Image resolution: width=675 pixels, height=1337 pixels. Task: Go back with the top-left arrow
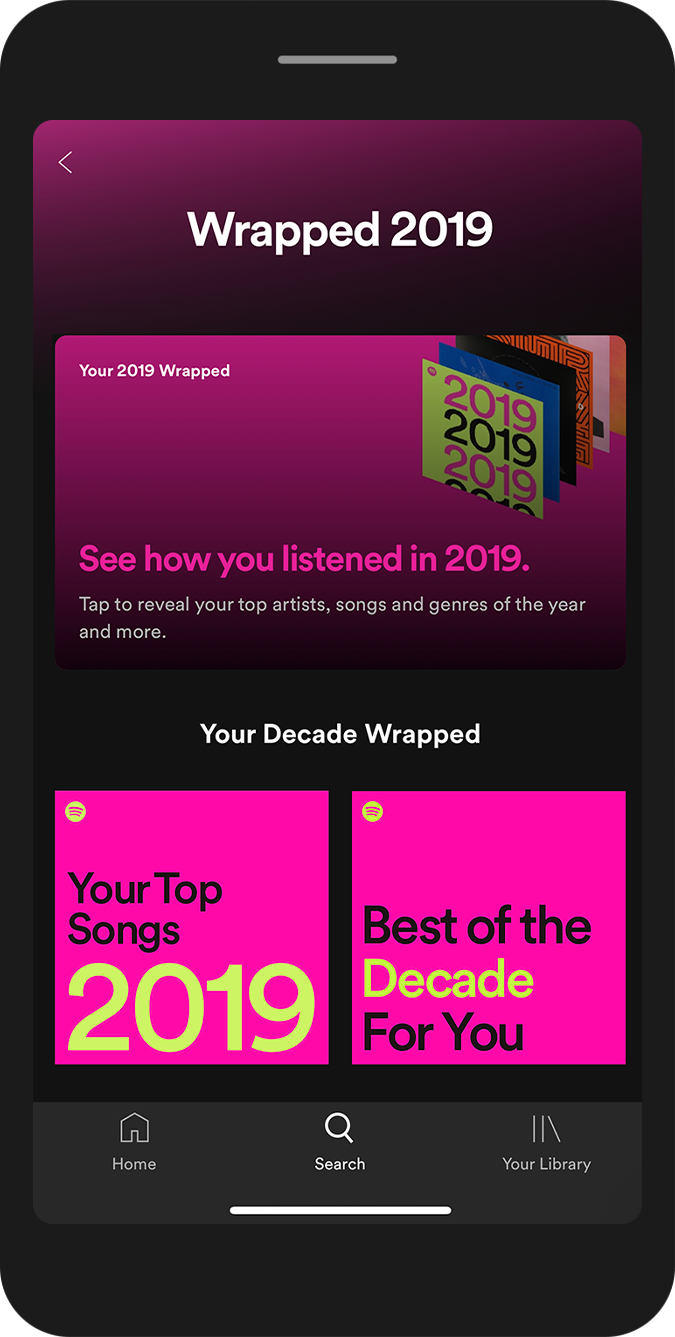coord(65,162)
